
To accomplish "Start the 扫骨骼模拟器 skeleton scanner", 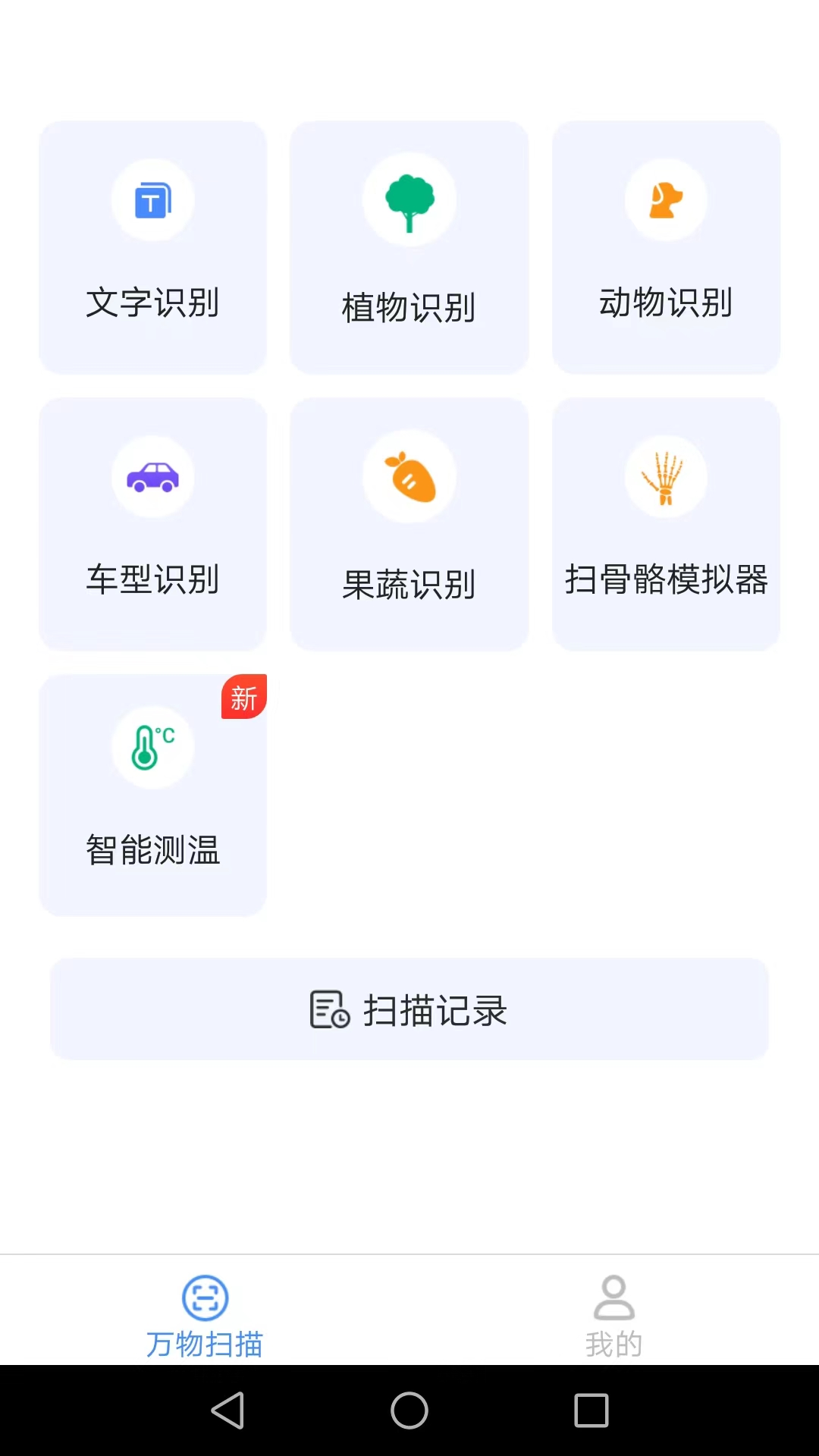I will [666, 524].
